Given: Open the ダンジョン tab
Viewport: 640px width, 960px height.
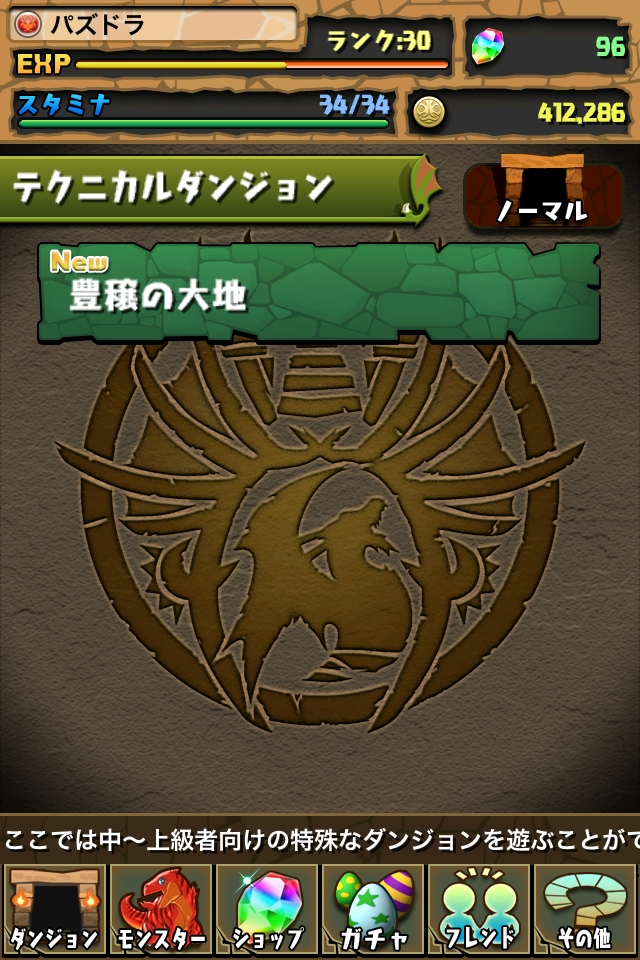Looking at the screenshot, I should pyautogui.click(x=54, y=909).
